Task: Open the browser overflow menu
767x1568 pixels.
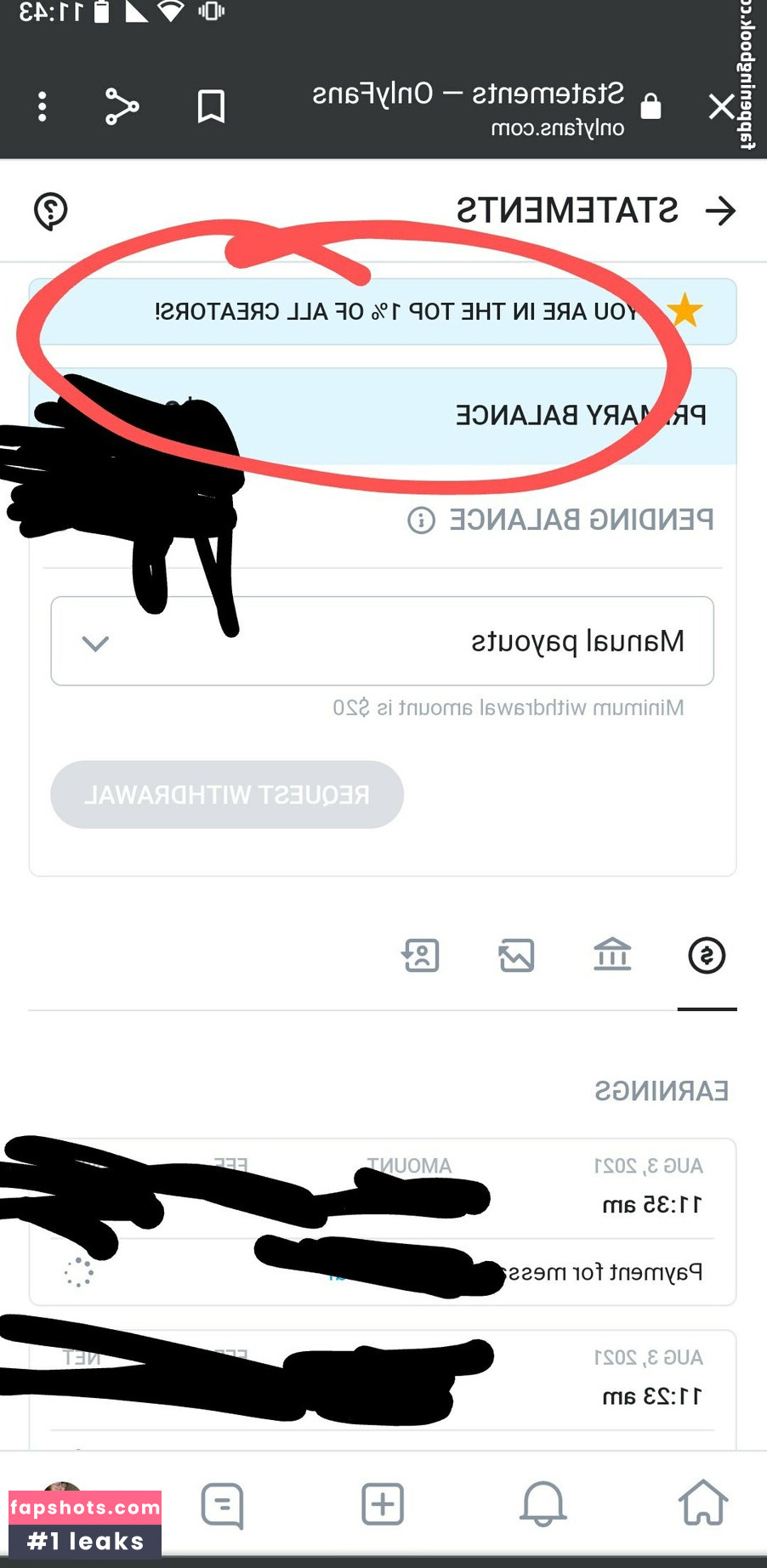Action: (43, 107)
